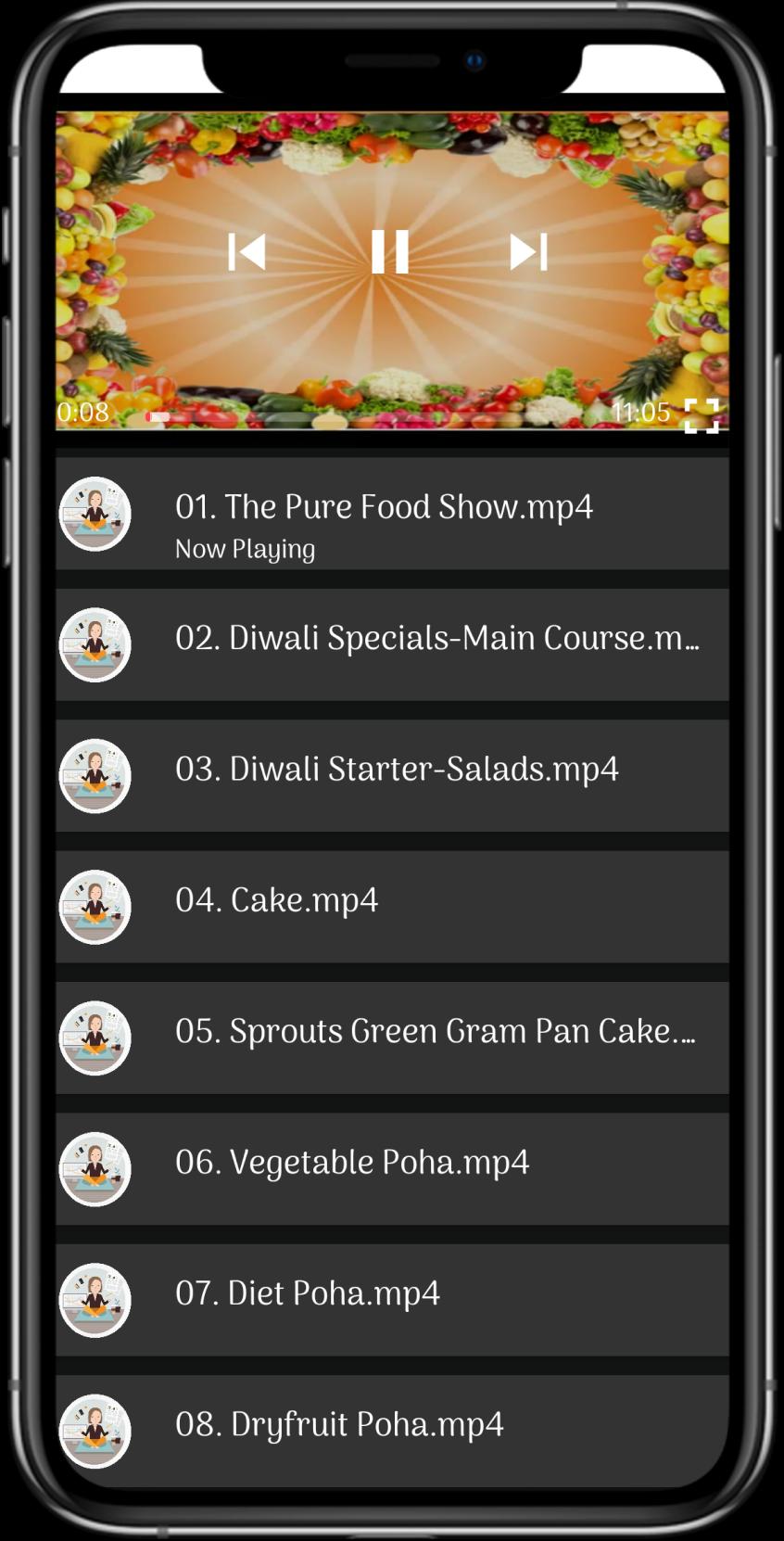The height and width of the screenshot is (1541, 784).
Task: Open 05. Sprouts Green Gram Pan Cake
Action: click(436, 1032)
